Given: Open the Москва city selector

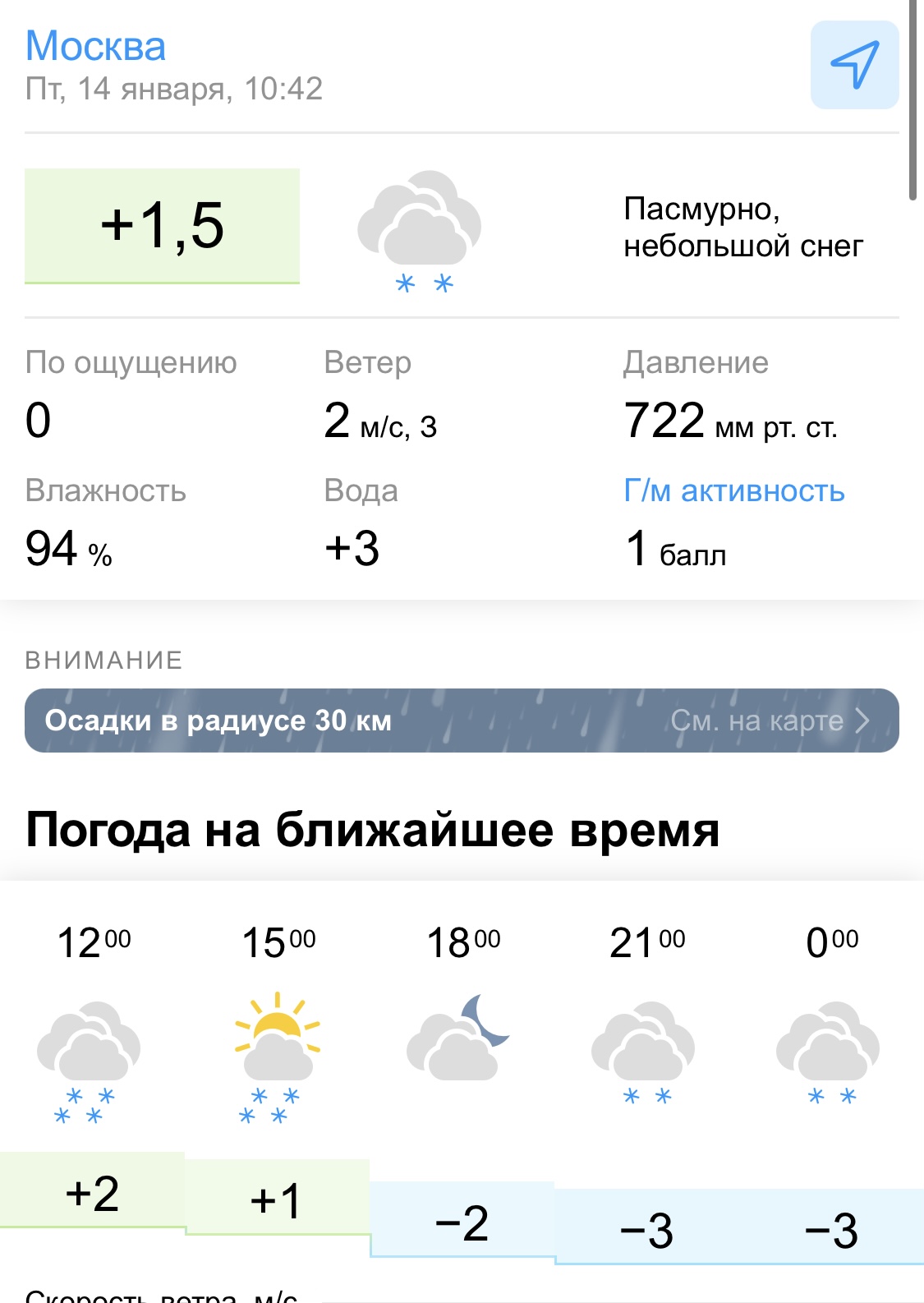Looking at the screenshot, I should [96, 46].
